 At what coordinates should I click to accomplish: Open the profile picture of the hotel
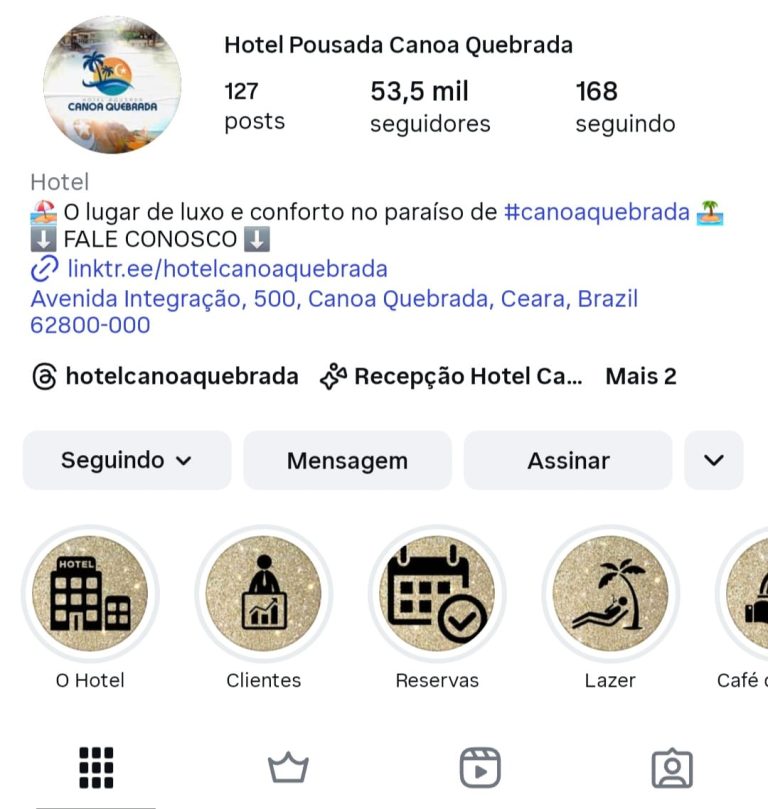(112, 85)
